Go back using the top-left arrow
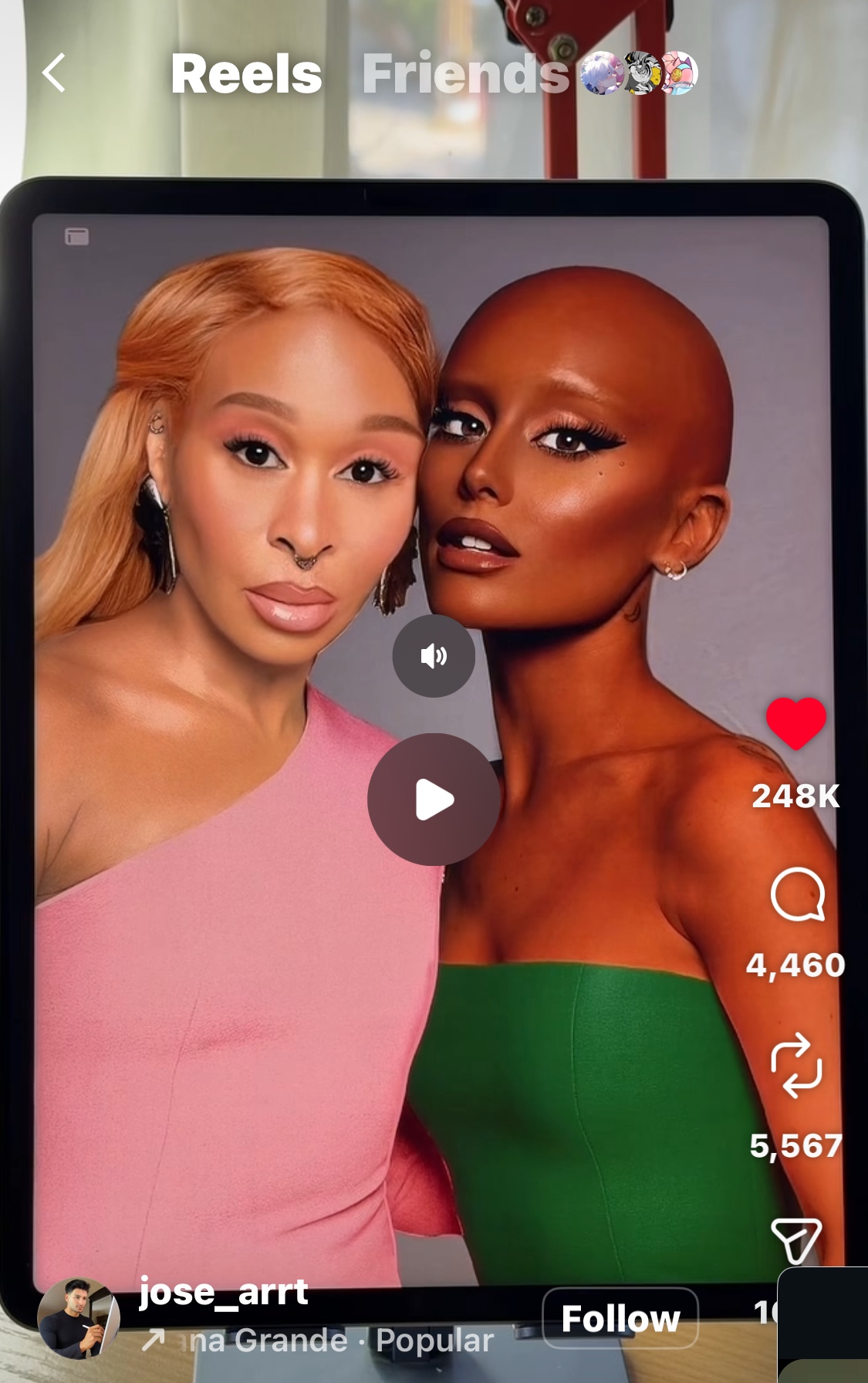This screenshot has width=868, height=1383. tap(54, 73)
